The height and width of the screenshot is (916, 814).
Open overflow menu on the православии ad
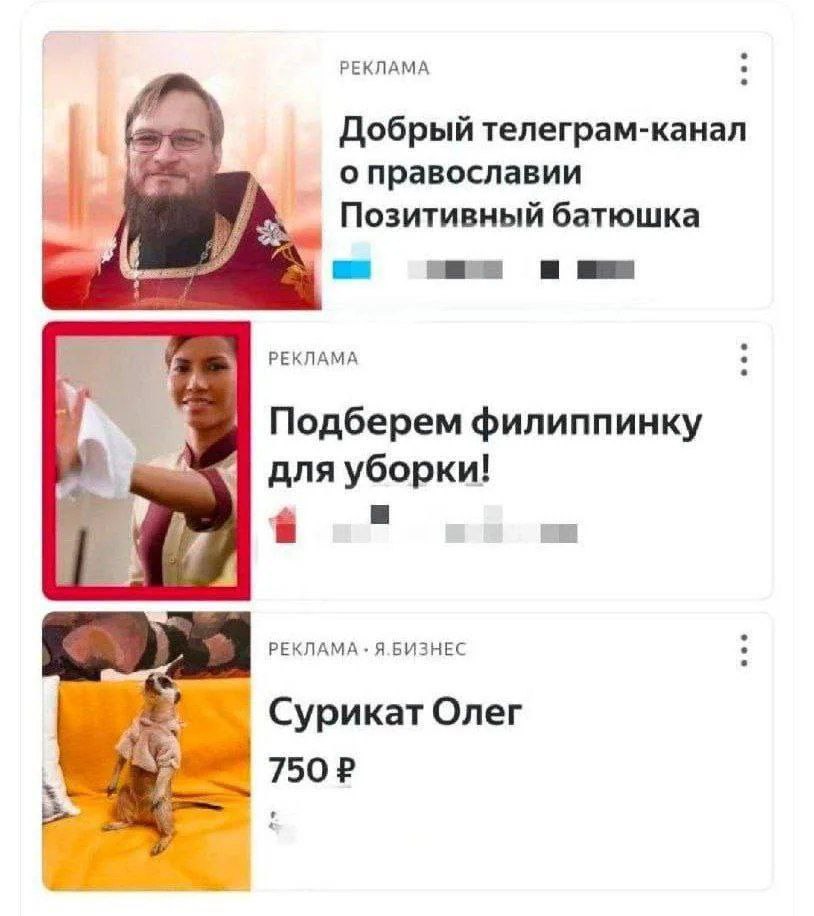pos(743,69)
